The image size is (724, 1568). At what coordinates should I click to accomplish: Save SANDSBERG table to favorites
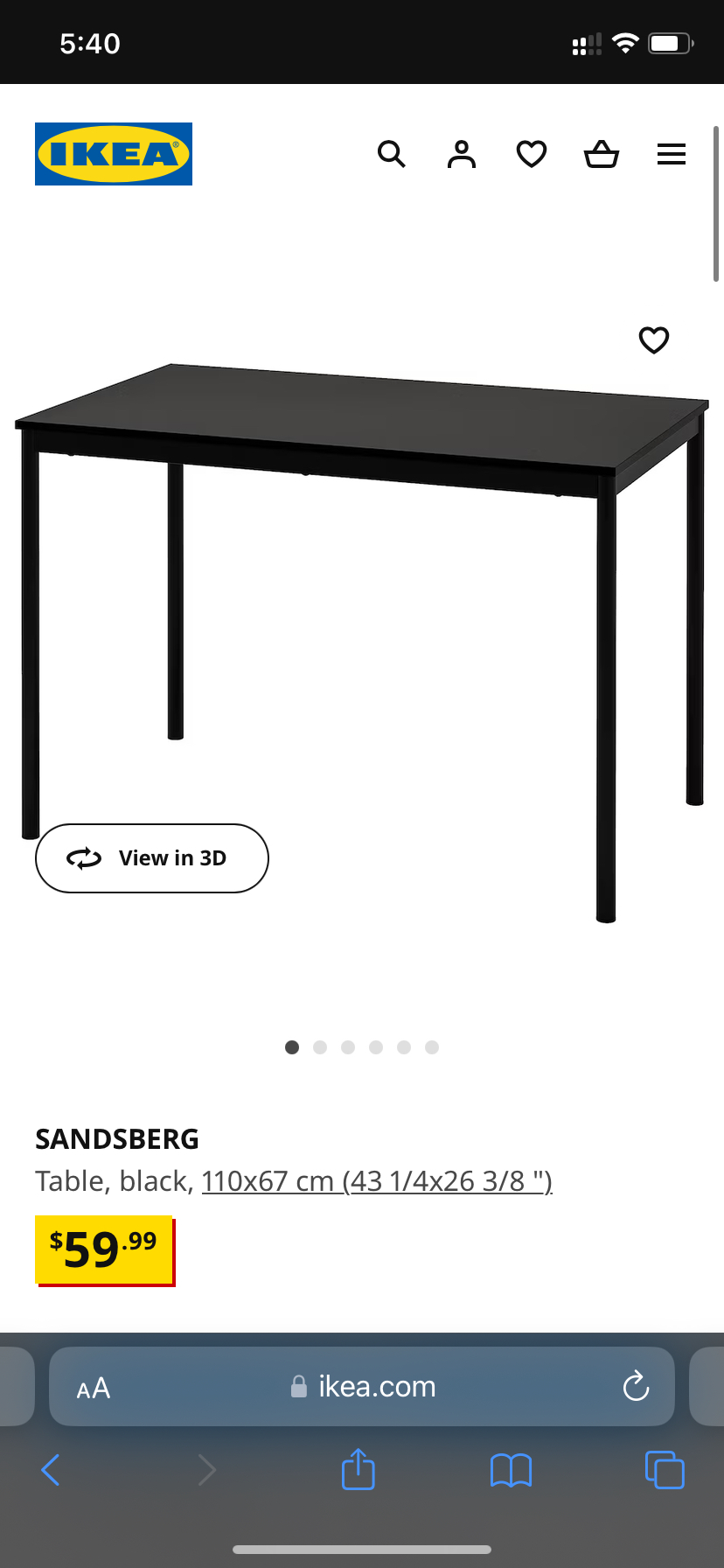654,339
